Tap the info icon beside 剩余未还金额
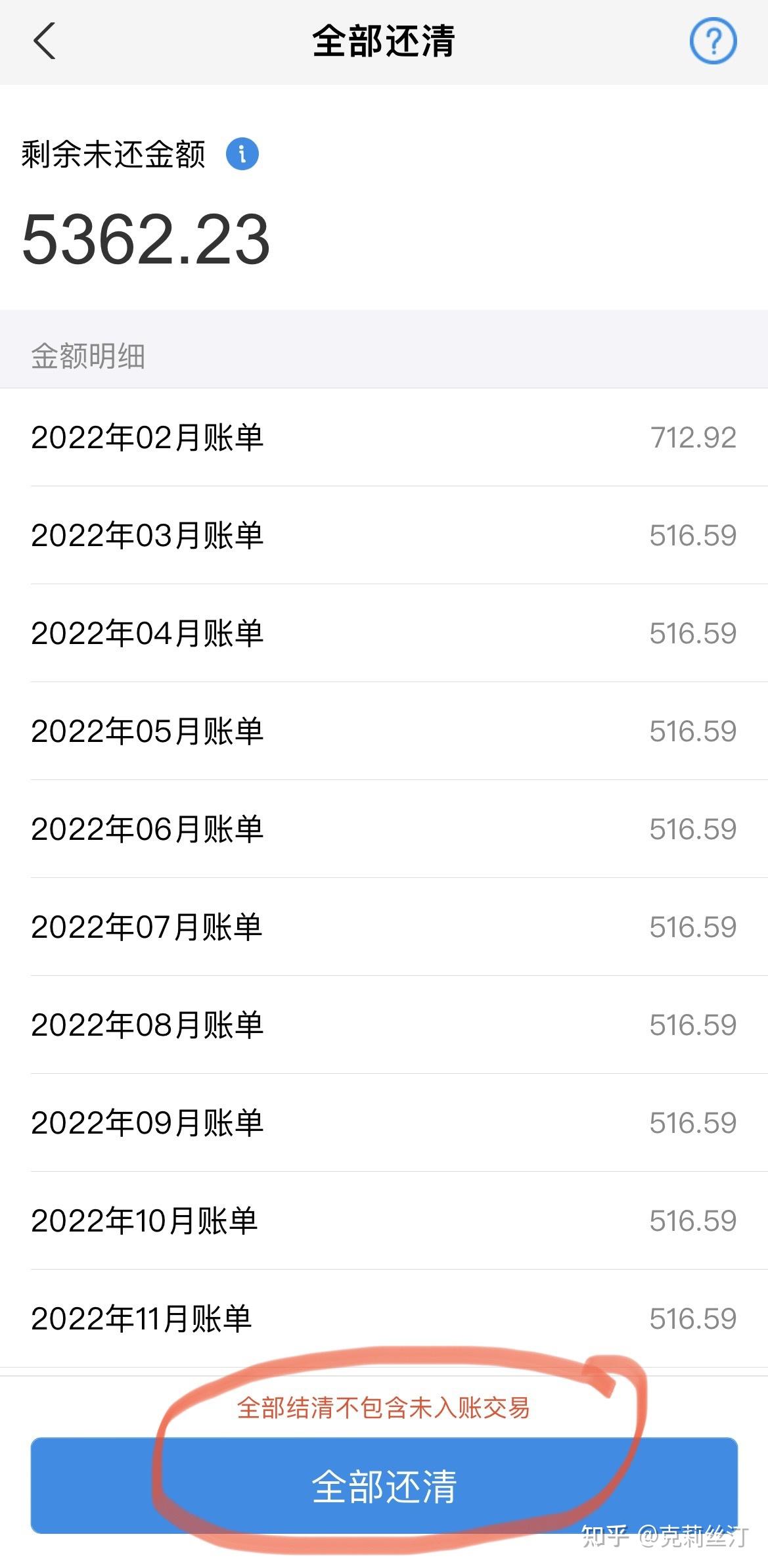Screen dimensions: 768x1568 pos(242,154)
